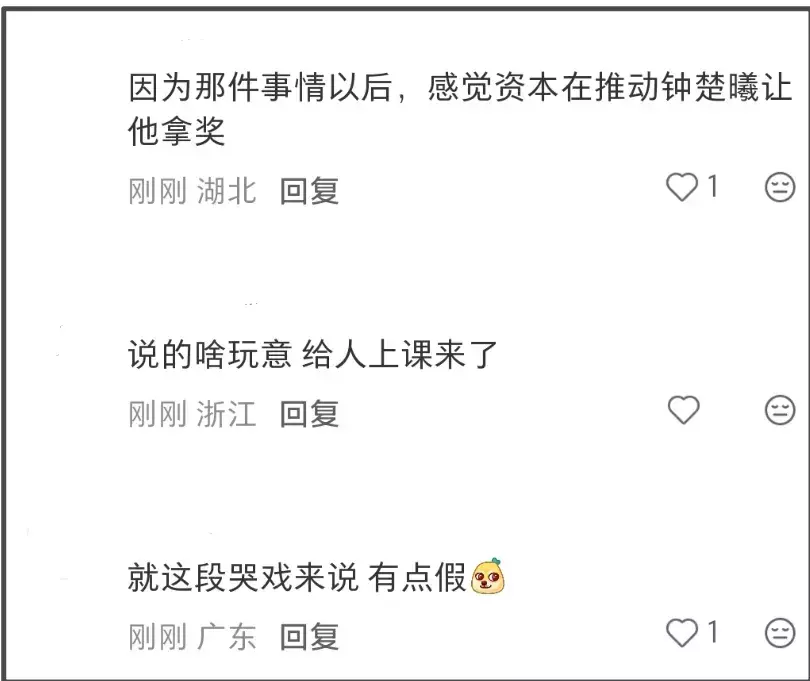Like the Hubei comment about 钟楚曦
This screenshot has height=681, width=810.
(x=683, y=187)
